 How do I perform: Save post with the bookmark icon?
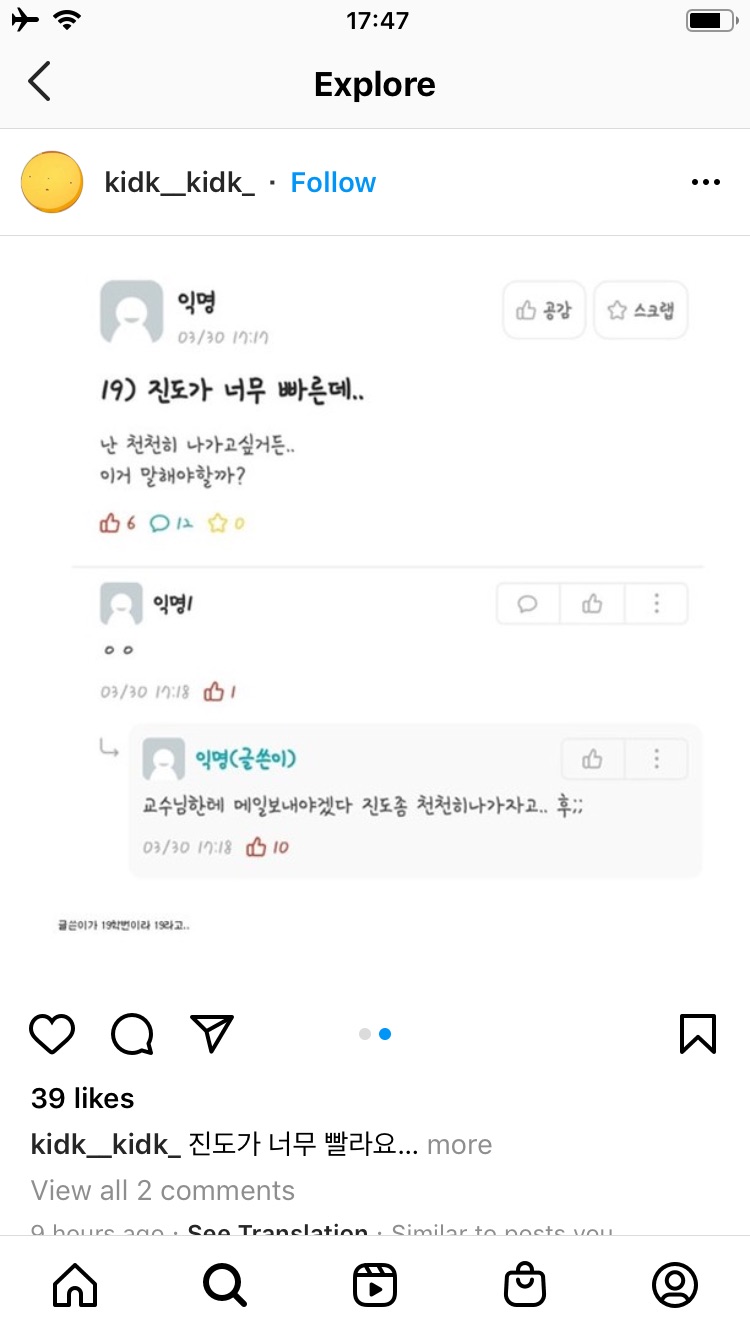tap(697, 1034)
